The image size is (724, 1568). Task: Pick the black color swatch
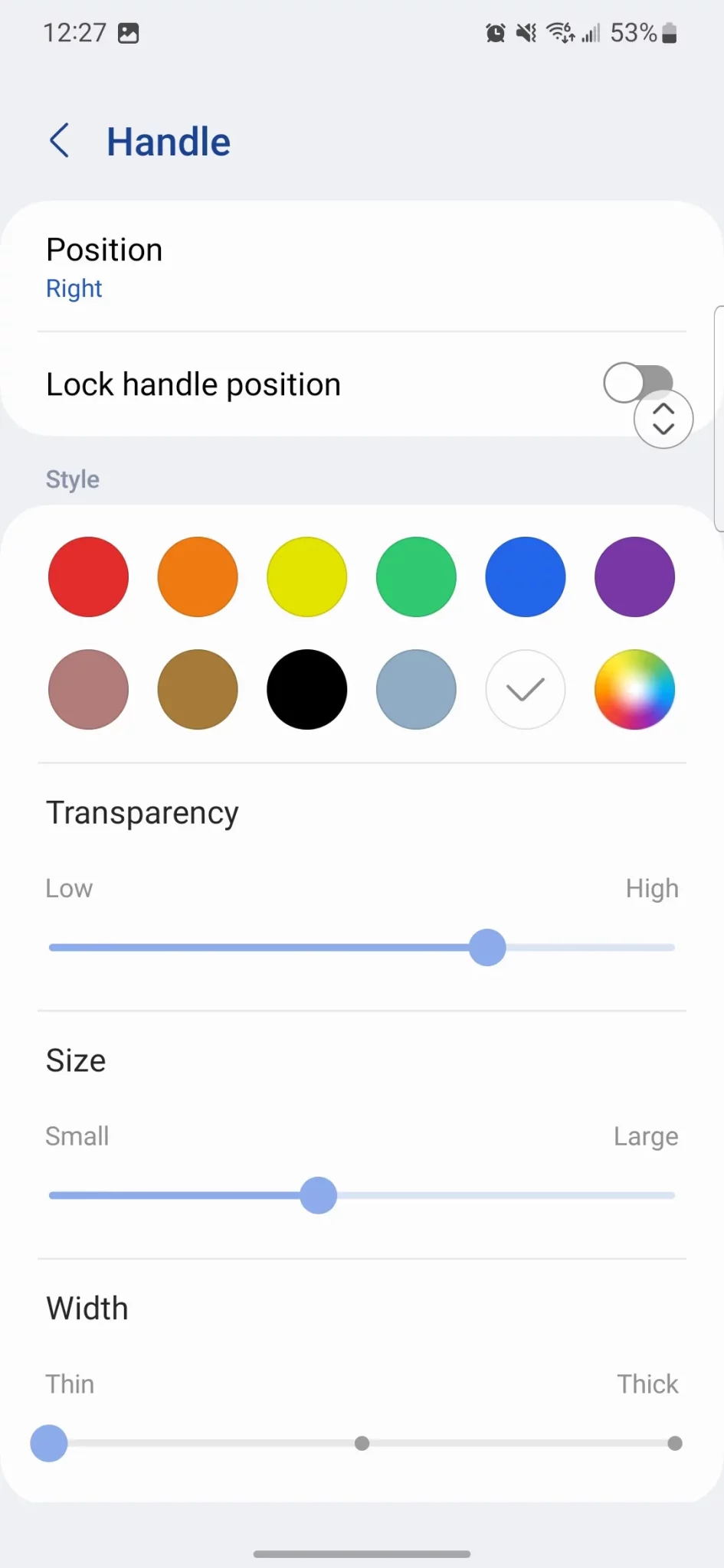tap(306, 689)
